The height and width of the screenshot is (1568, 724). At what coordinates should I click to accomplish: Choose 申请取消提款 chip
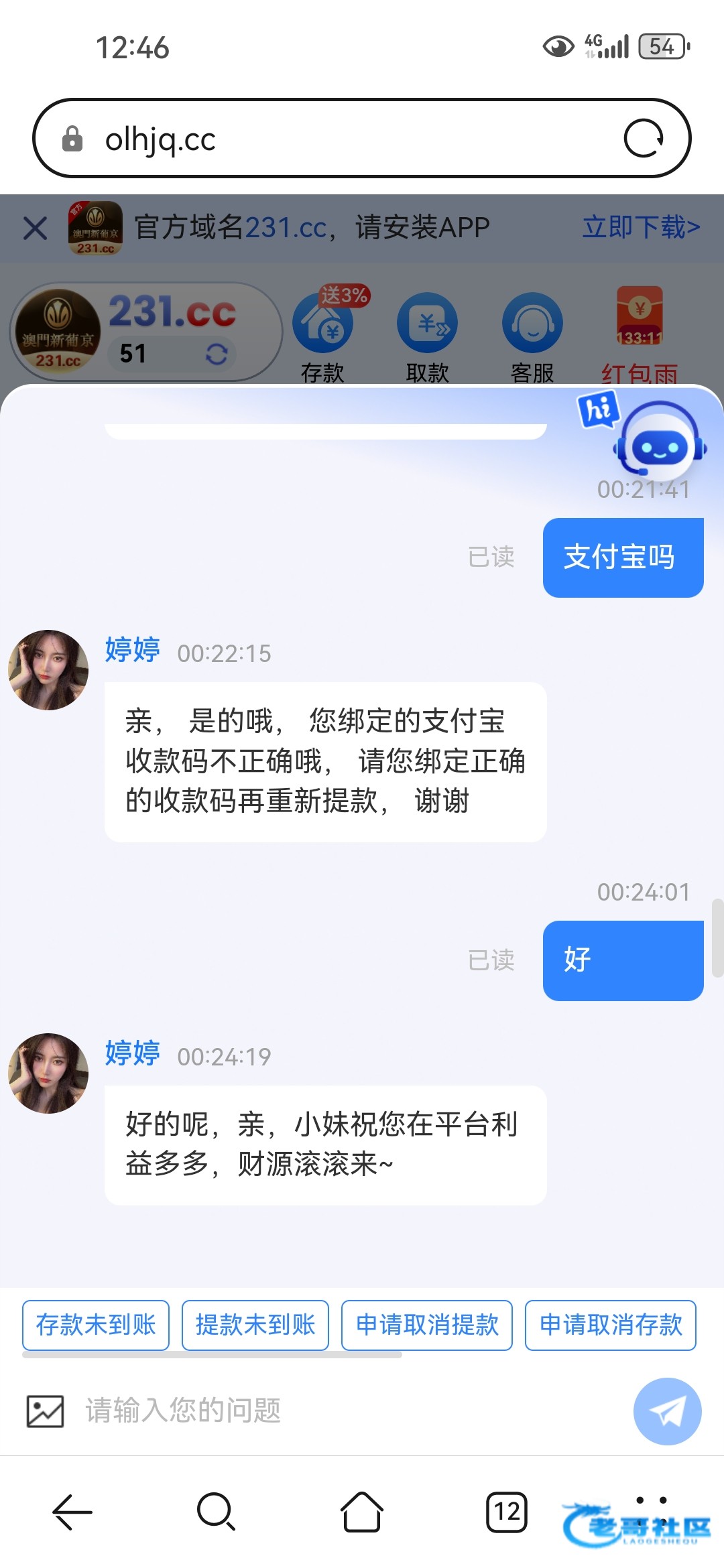pyautogui.click(x=427, y=1325)
